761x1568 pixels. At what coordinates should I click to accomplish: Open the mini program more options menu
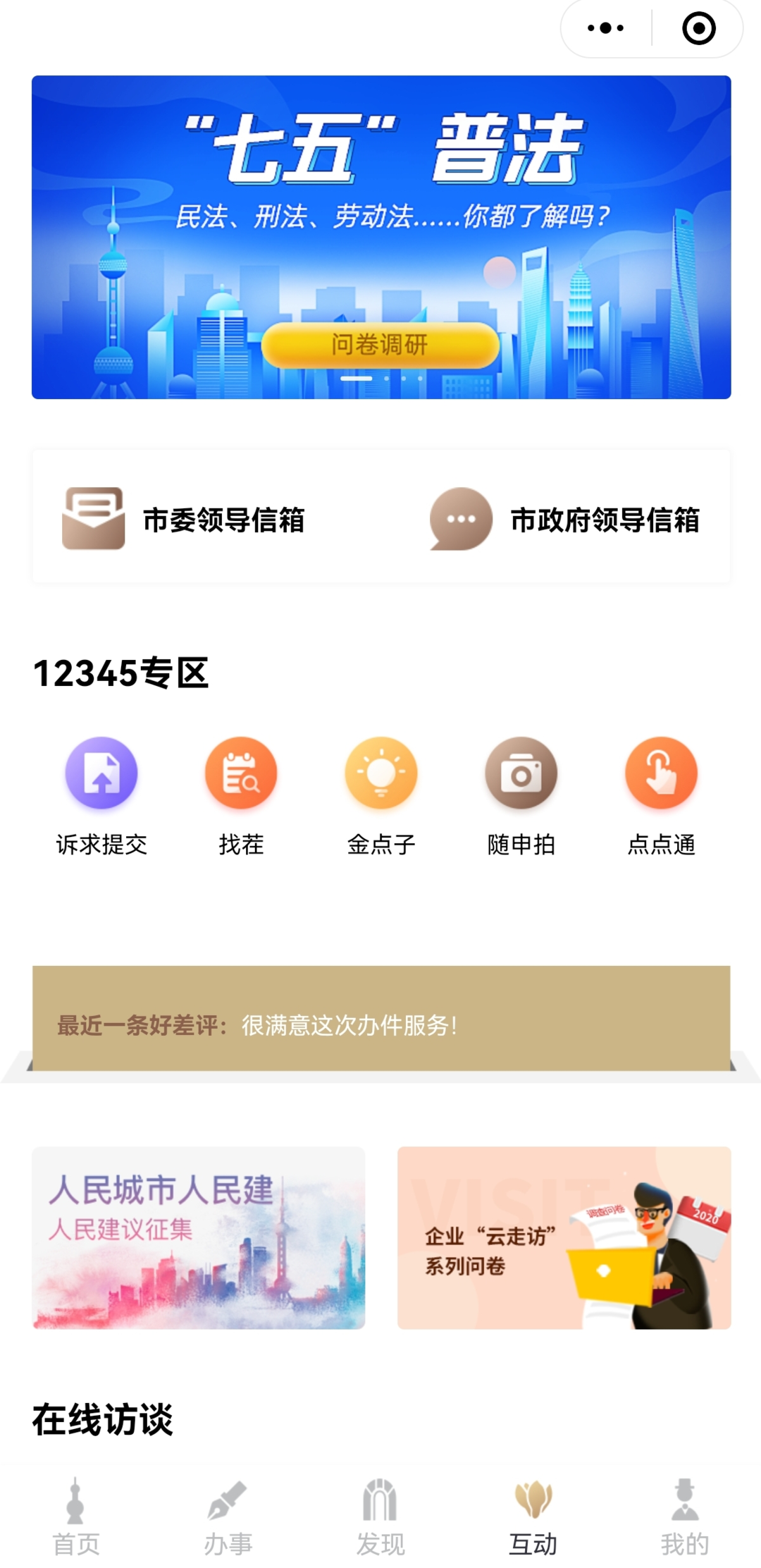pos(606,28)
